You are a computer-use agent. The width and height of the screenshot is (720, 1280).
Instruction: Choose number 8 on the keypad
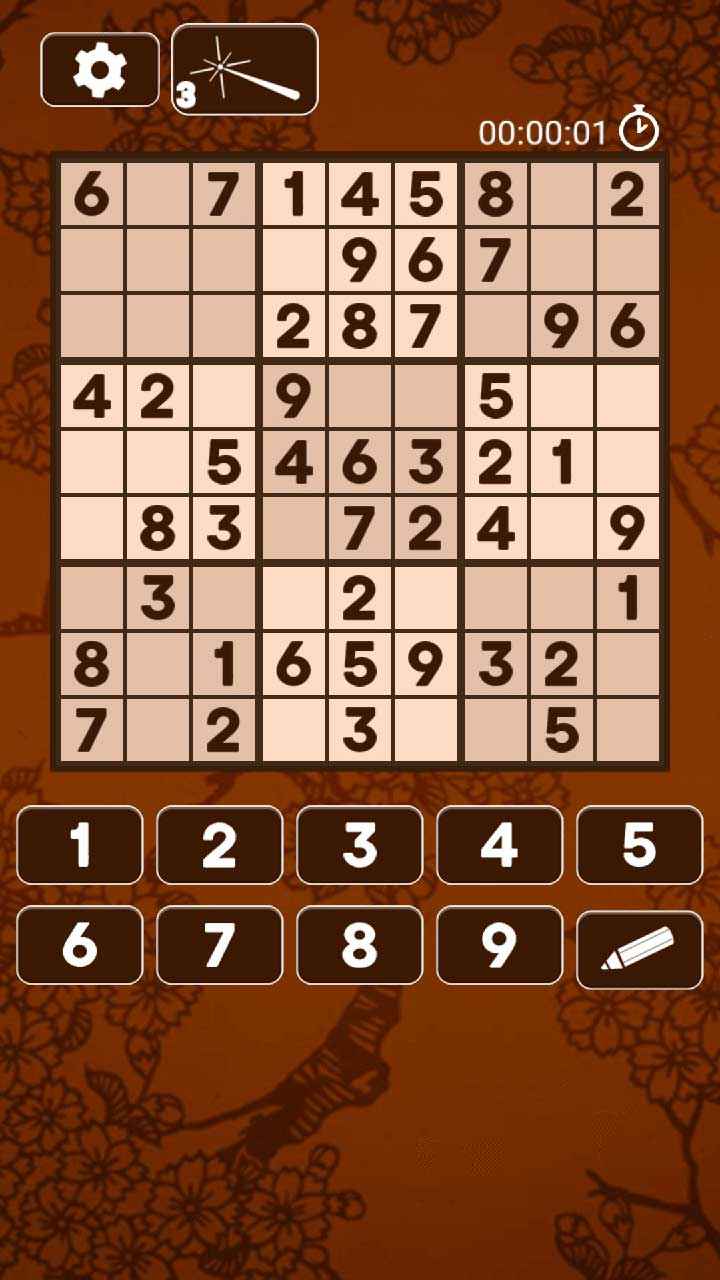click(360, 945)
